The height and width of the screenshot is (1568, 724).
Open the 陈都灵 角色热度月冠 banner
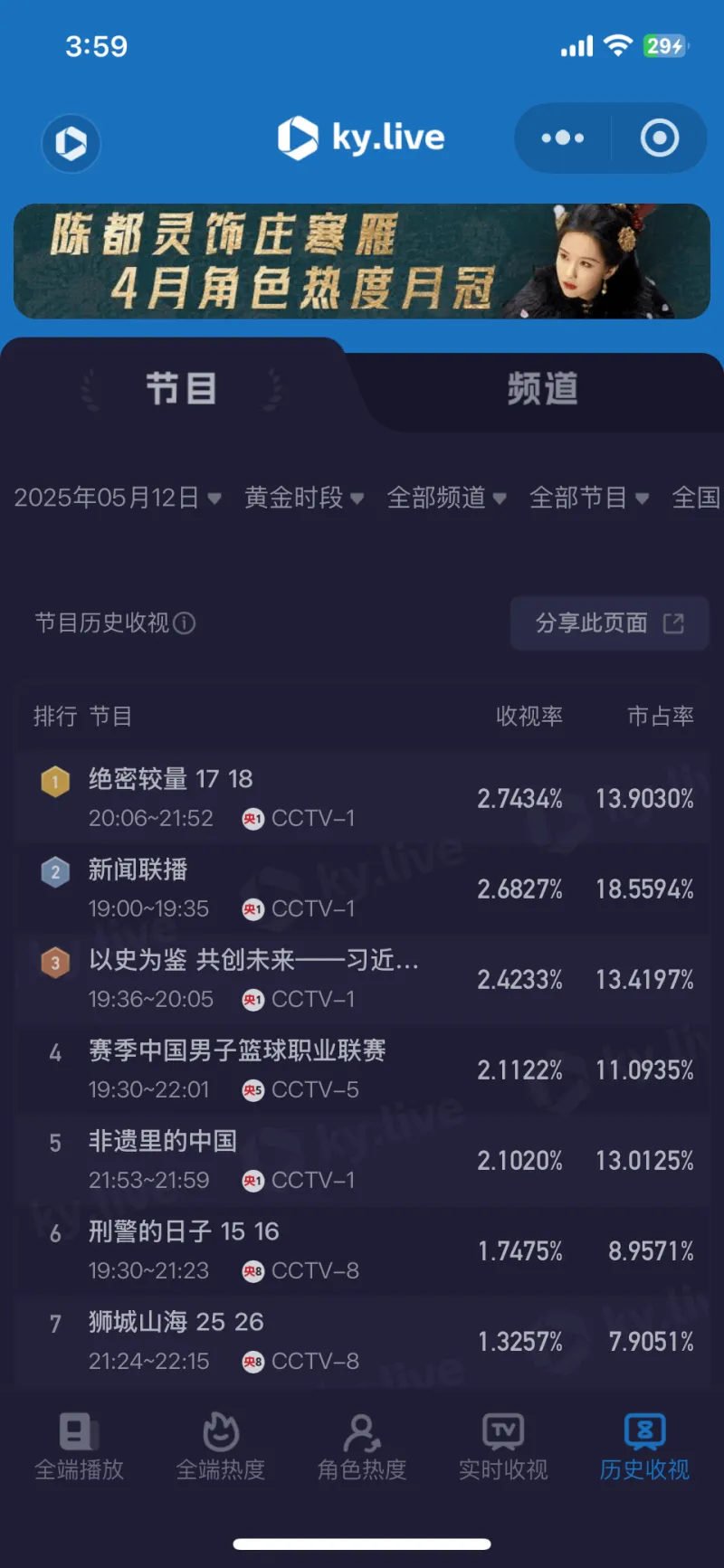click(362, 261)
